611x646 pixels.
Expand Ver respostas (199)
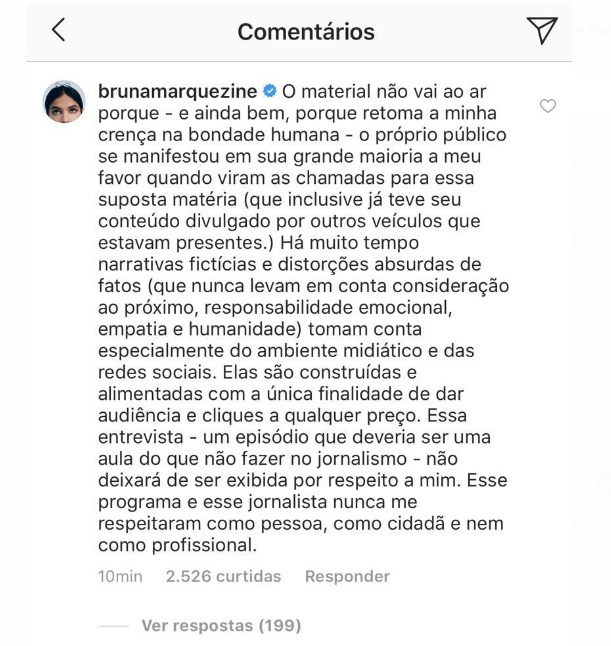pos(221,626)
